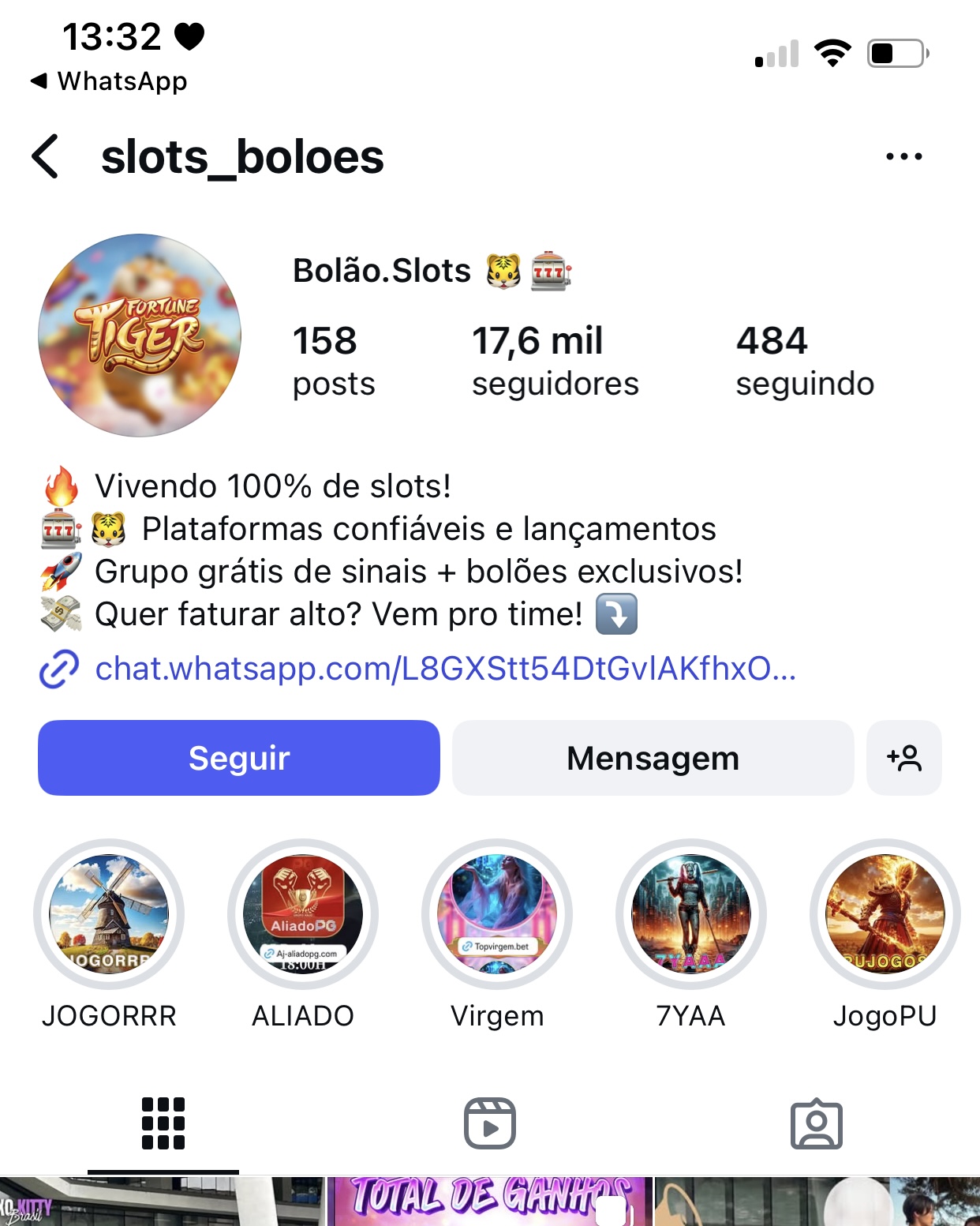This screenshot has height=1226, width=980.
Task: Open the 484 seguindo list
Action: [804, 361]
